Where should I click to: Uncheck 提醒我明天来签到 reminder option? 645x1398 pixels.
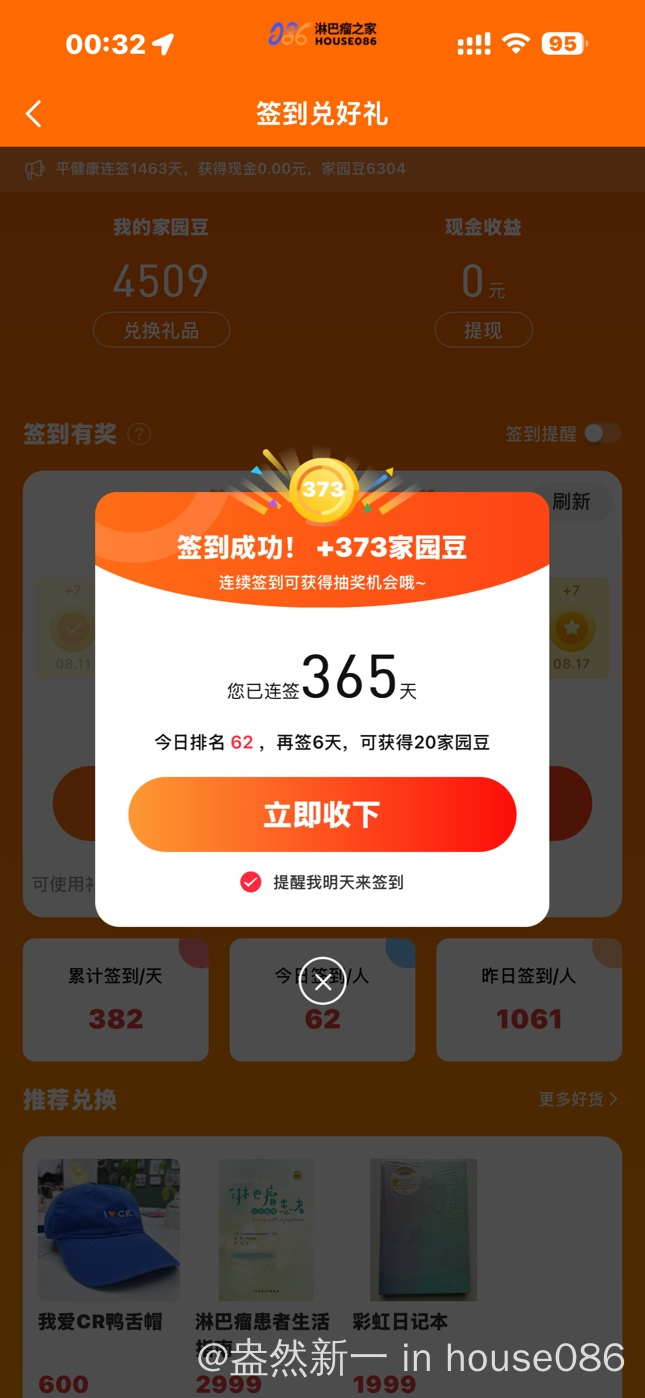pos(251,882)
